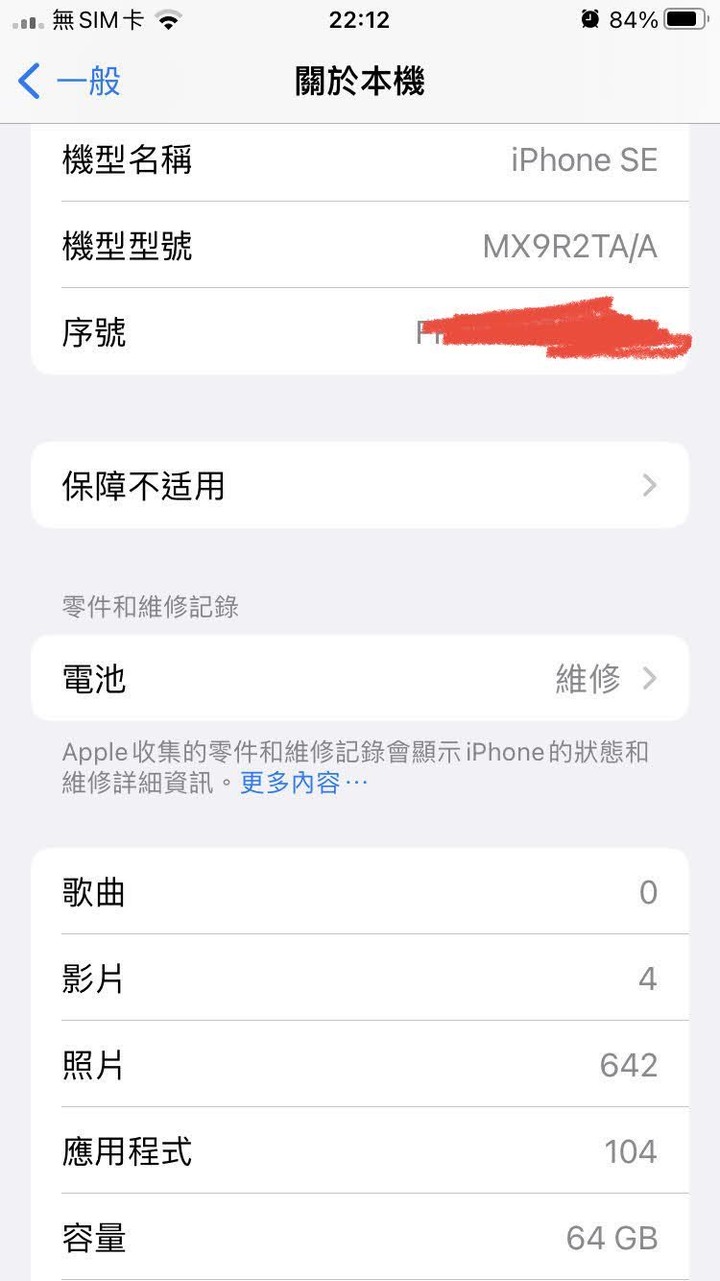
Task: Open the 電池 維修 record
Action: tap(360, 679)
